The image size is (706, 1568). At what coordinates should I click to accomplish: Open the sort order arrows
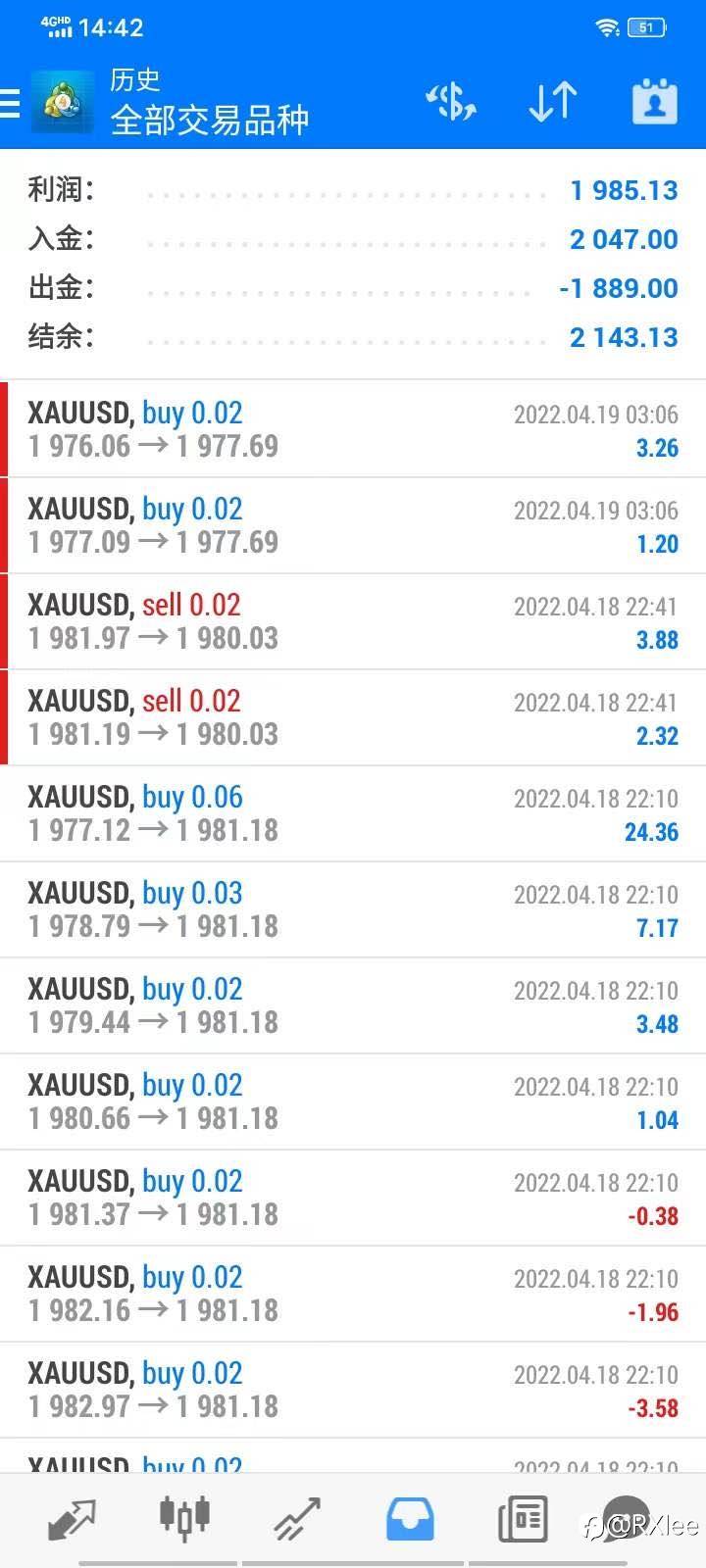click(x=552, y=102)
